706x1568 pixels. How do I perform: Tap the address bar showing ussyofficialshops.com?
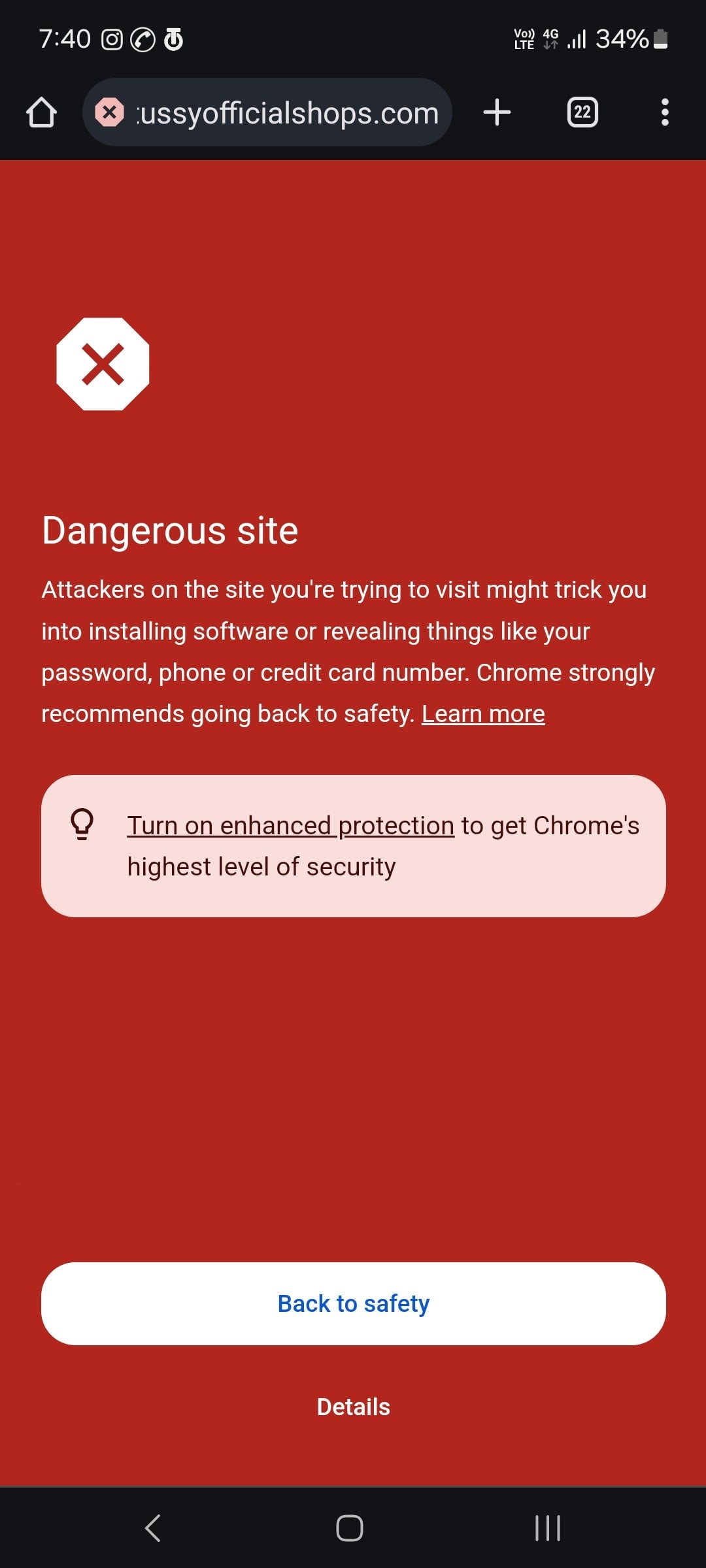pos(288,113)
